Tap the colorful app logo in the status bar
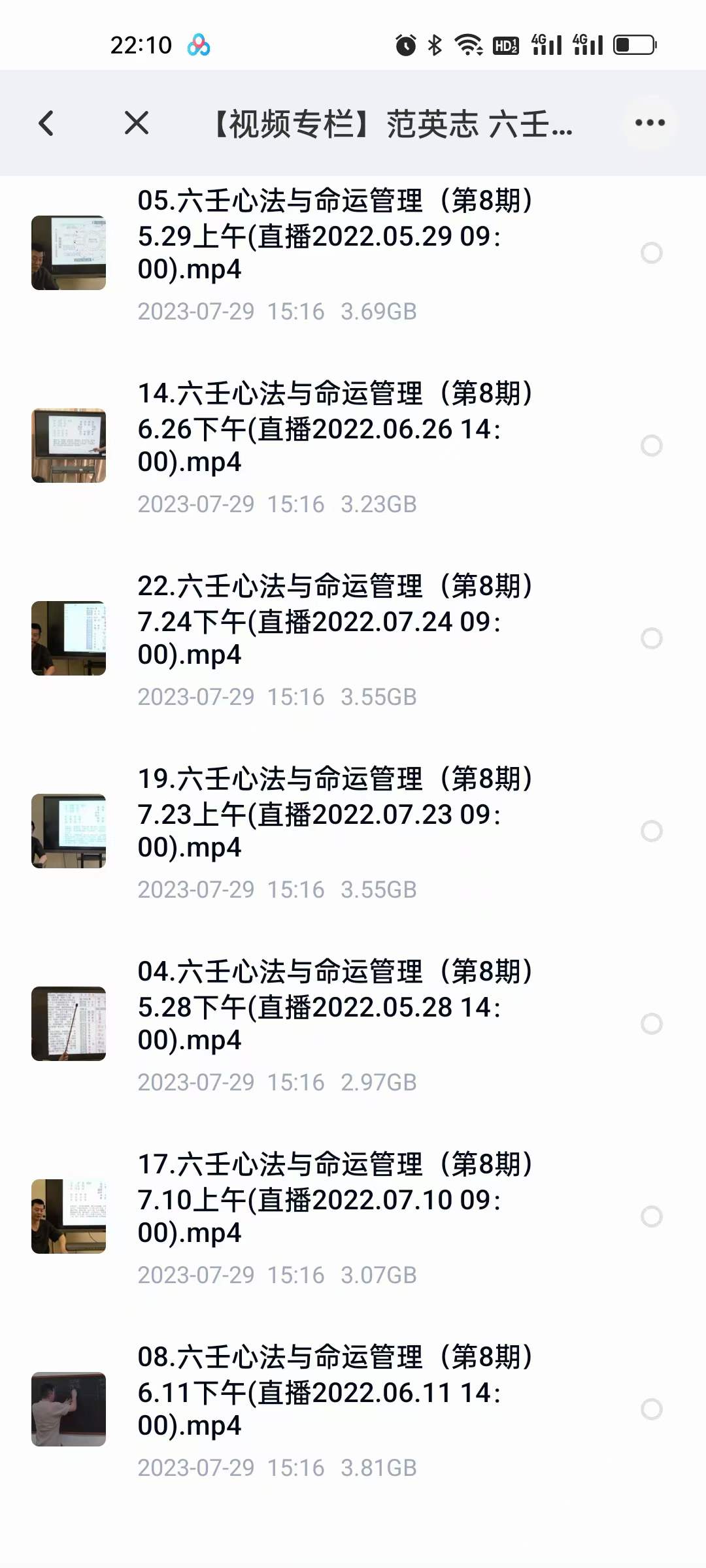Viewport: 706px width, 1568px height. pyautogui.click(x=199, y=44)
